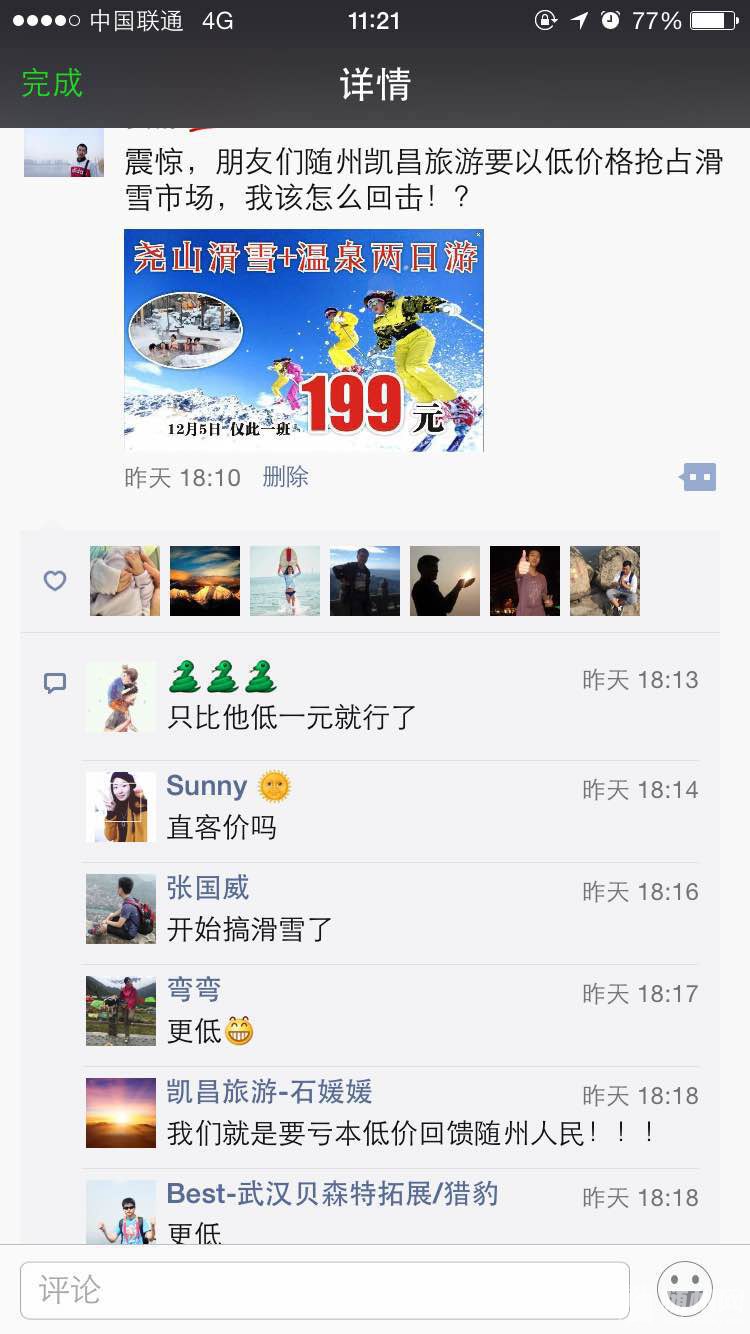This screenshot has height=1334, width=750.
Task: Tap the first liker's avatar
Action: pos(125,581)
